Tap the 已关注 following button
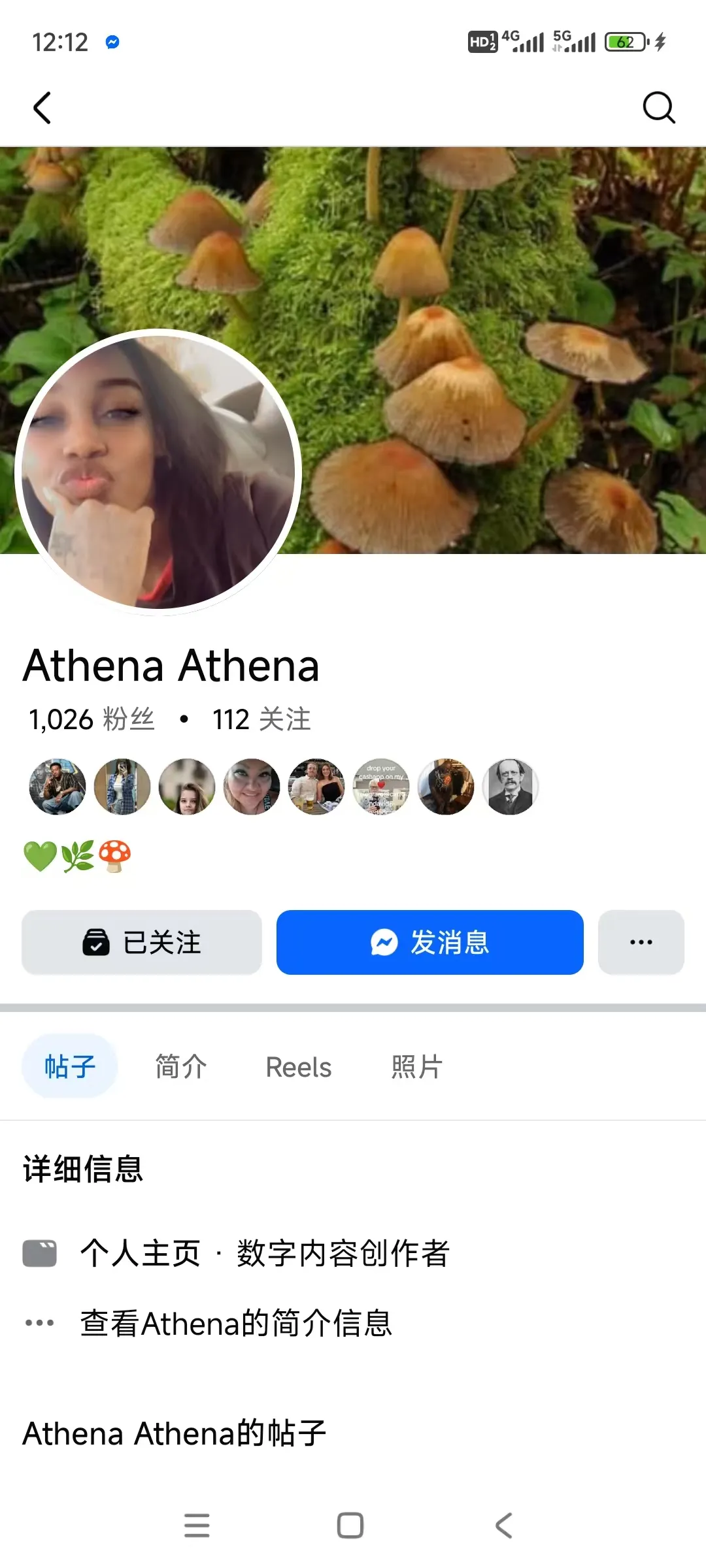The height and width of the screenshot is (1568, 706). click(x=142, y=942)
